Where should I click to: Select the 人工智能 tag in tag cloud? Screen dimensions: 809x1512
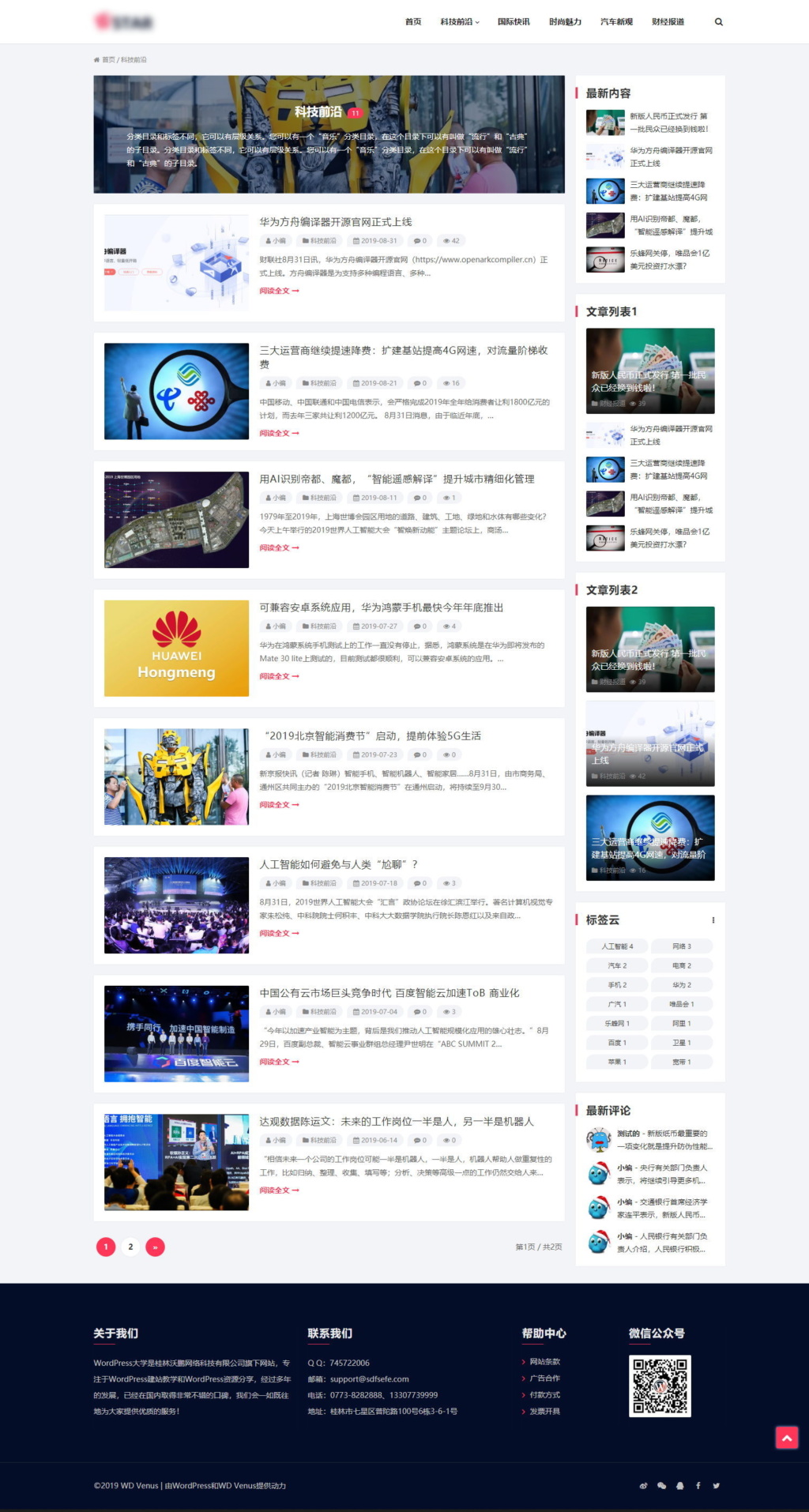[617, 946]
